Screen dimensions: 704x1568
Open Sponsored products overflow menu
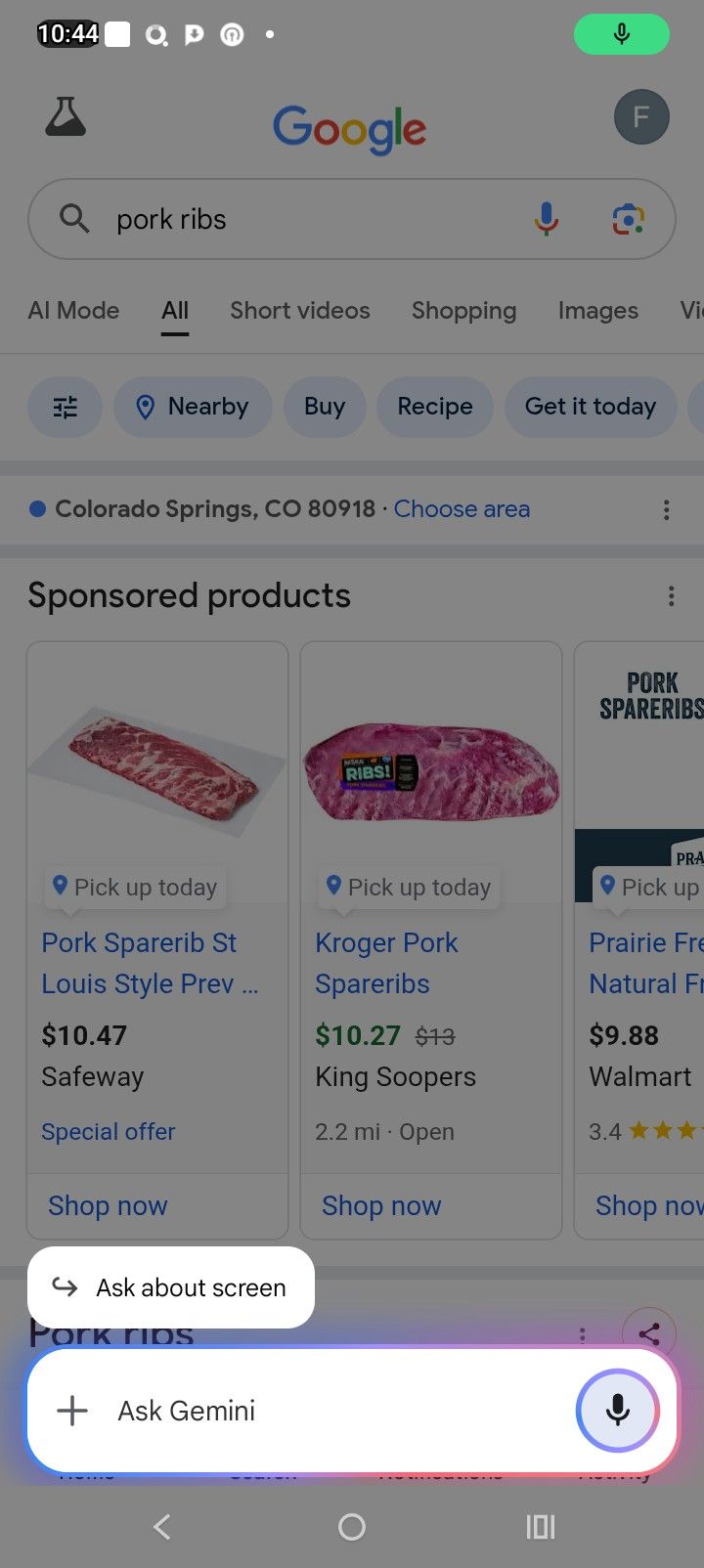pyautogui.click(x=671, y=596)
